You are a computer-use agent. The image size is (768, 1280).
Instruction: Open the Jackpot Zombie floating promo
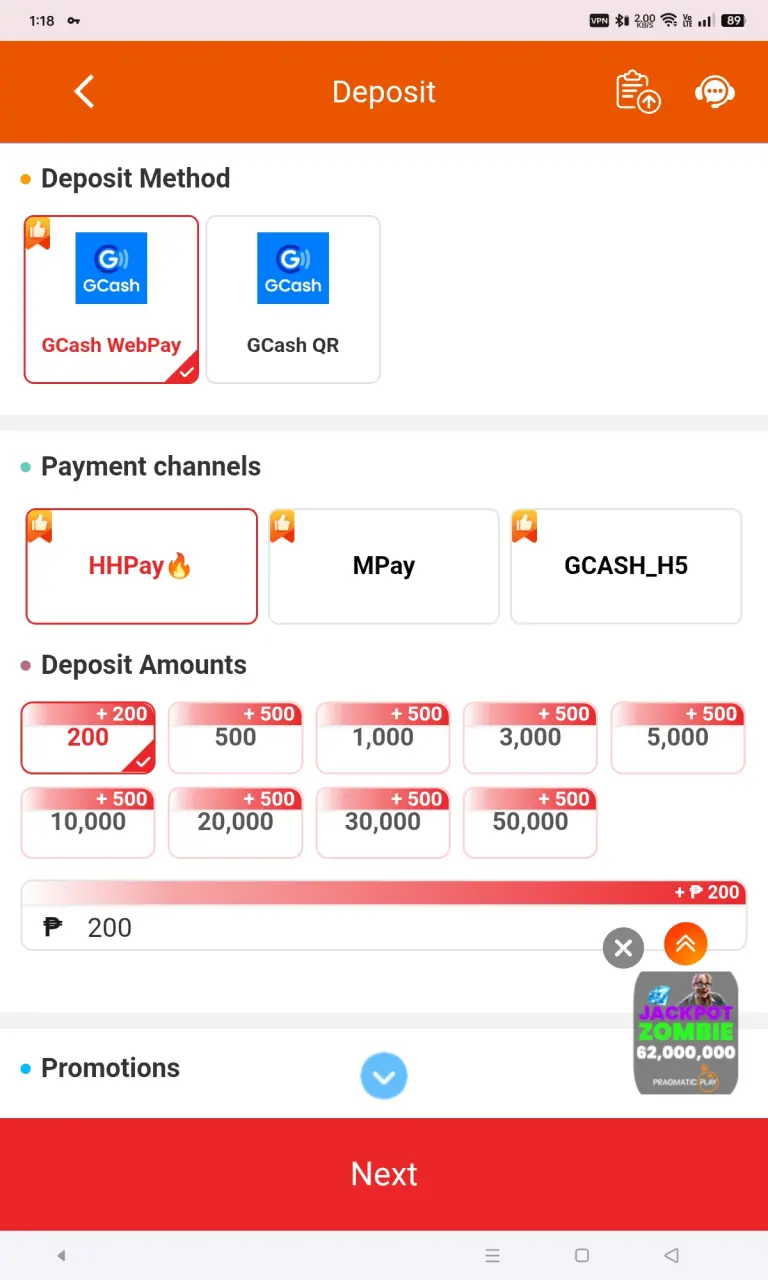686,1032
